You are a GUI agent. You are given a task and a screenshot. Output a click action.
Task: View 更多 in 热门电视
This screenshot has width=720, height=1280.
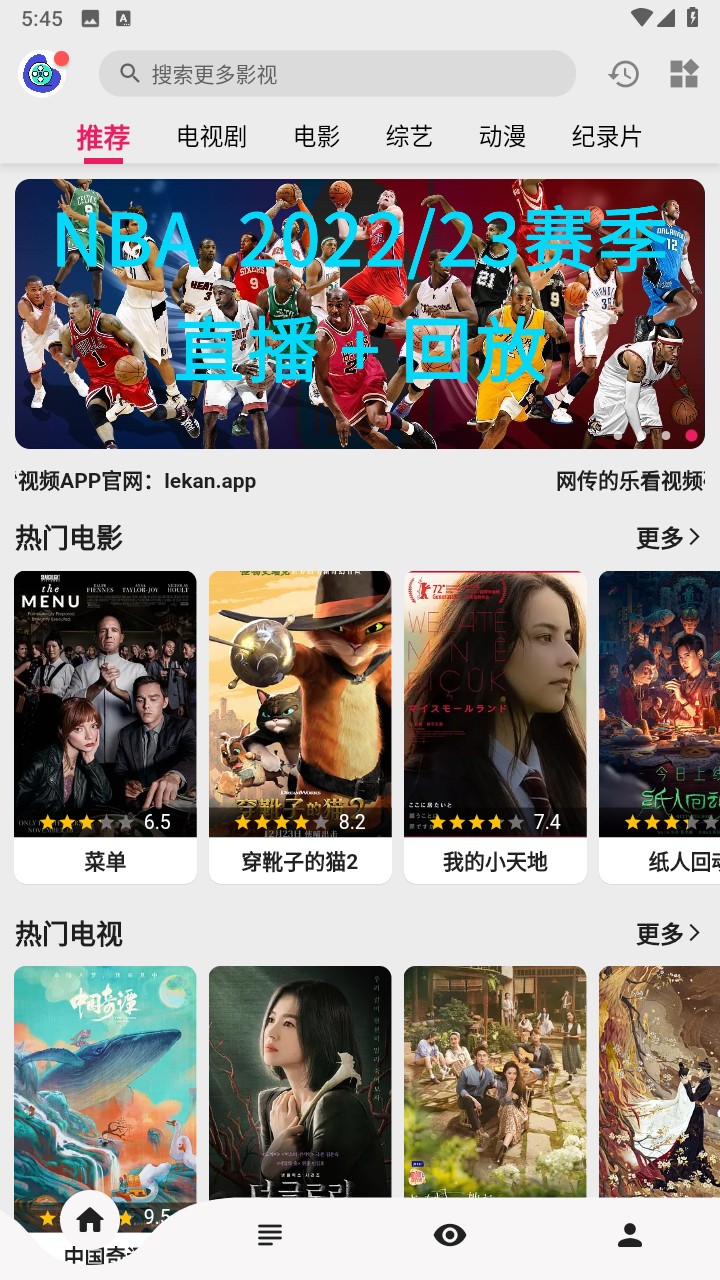pyautogui.click(x=668, y=934)
